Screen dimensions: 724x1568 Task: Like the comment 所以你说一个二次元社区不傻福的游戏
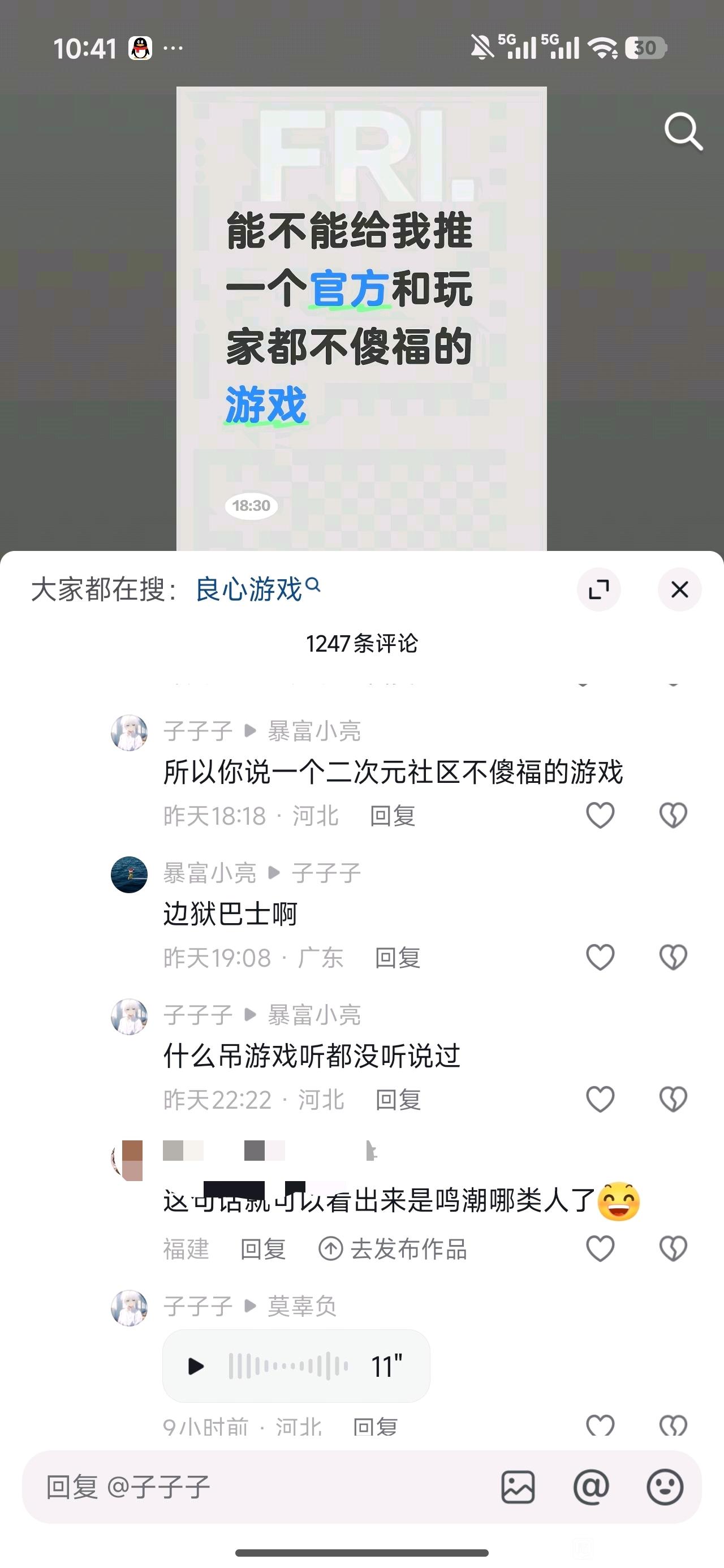(600, 815)
